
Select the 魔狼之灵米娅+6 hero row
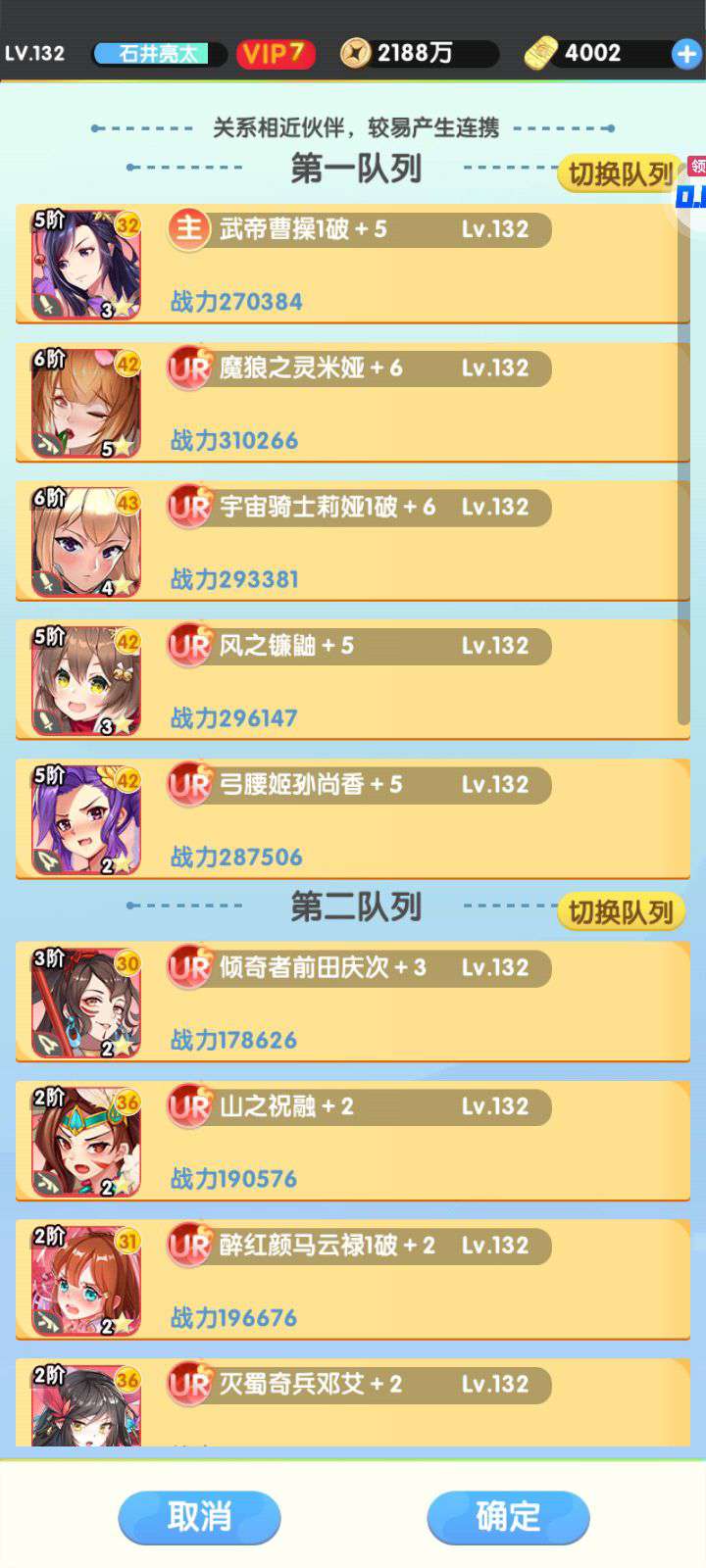(353, 403)
